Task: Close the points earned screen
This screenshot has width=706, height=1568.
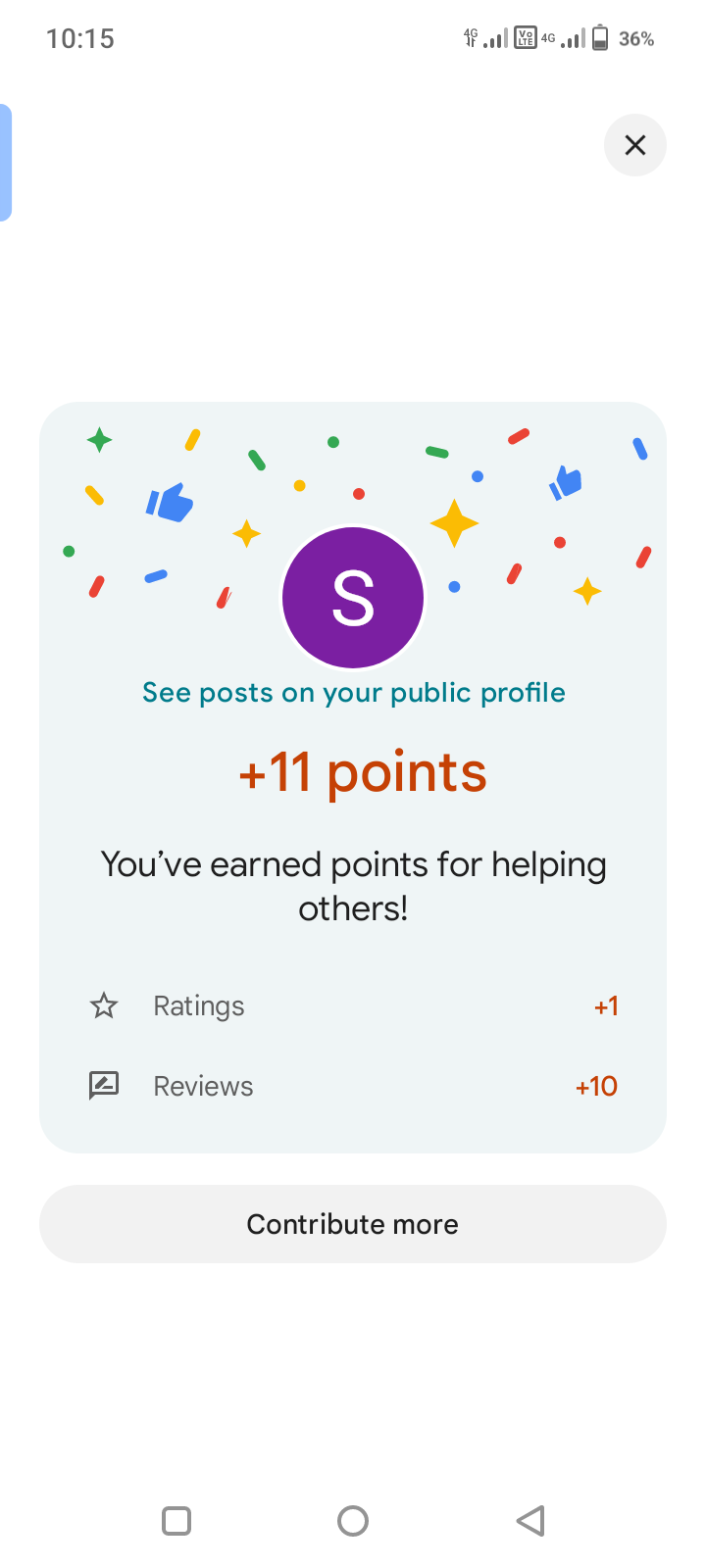Action: (x=635, y=145)
